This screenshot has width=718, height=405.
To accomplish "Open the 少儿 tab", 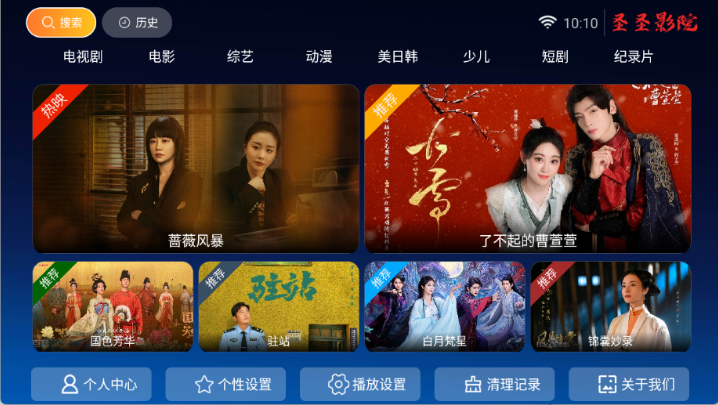I will (476, 57).
